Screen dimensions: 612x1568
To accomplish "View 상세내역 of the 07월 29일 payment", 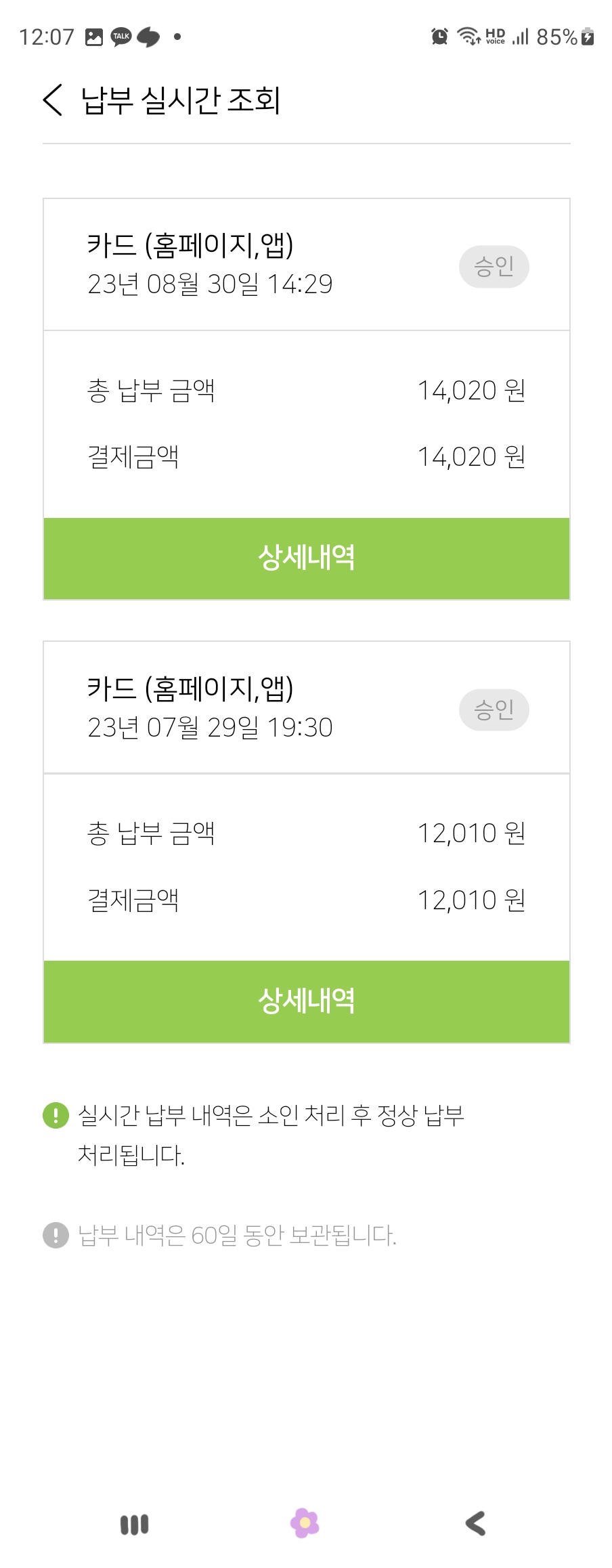I will point(306,1001).
